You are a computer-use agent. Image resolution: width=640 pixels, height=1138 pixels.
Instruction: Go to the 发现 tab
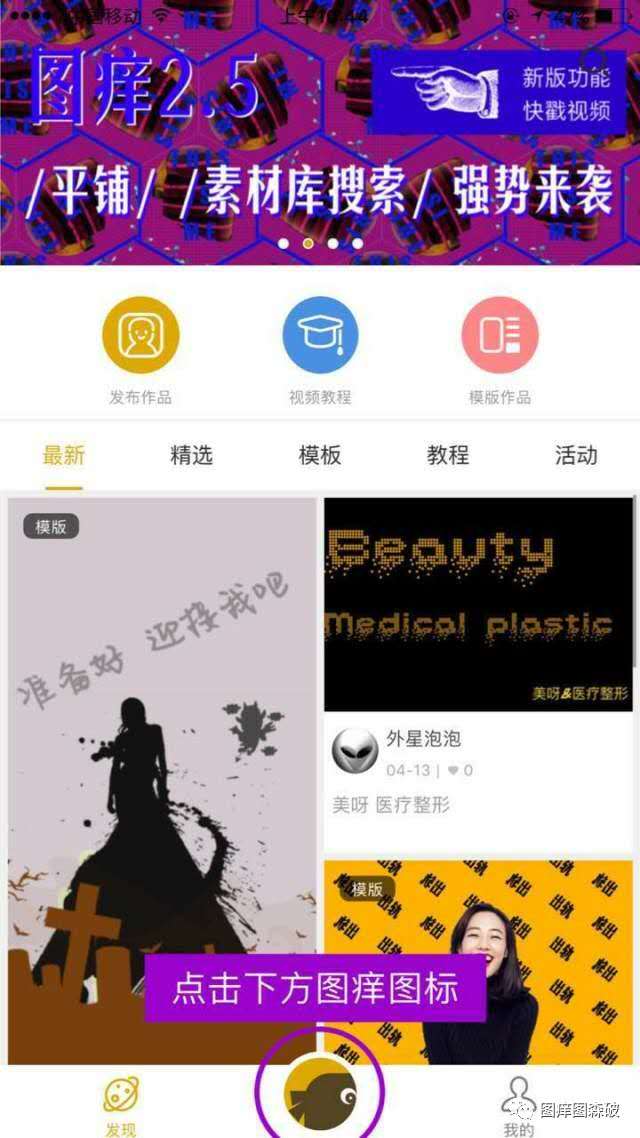[121, 1105]
